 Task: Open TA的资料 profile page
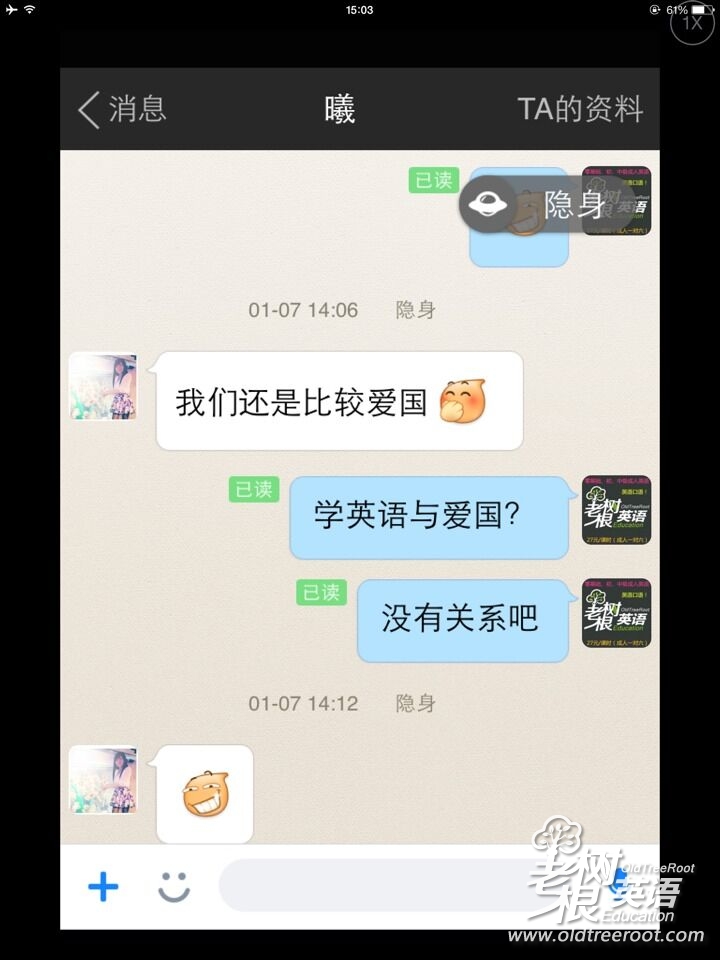pyautogui.click(x=580, y=109)
